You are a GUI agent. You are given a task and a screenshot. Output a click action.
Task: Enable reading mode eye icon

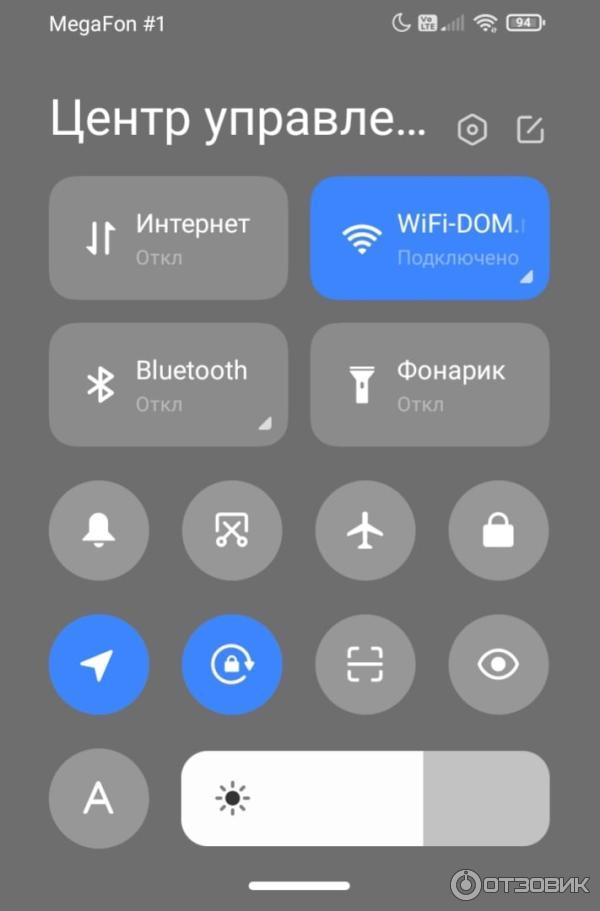pos(498,664)
